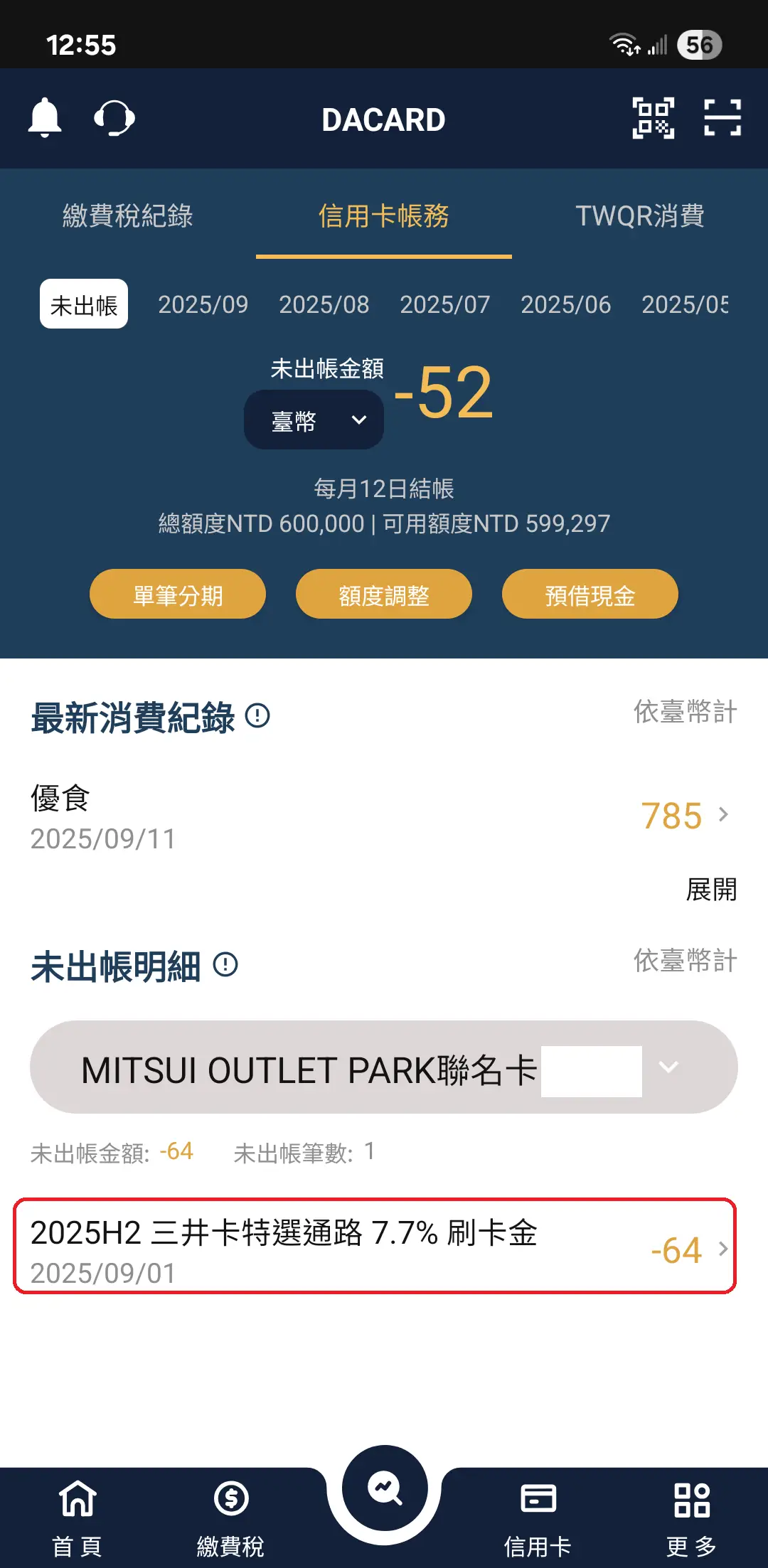Select the 2025/09 billing month
The image size is (768, 1568).
203,304
